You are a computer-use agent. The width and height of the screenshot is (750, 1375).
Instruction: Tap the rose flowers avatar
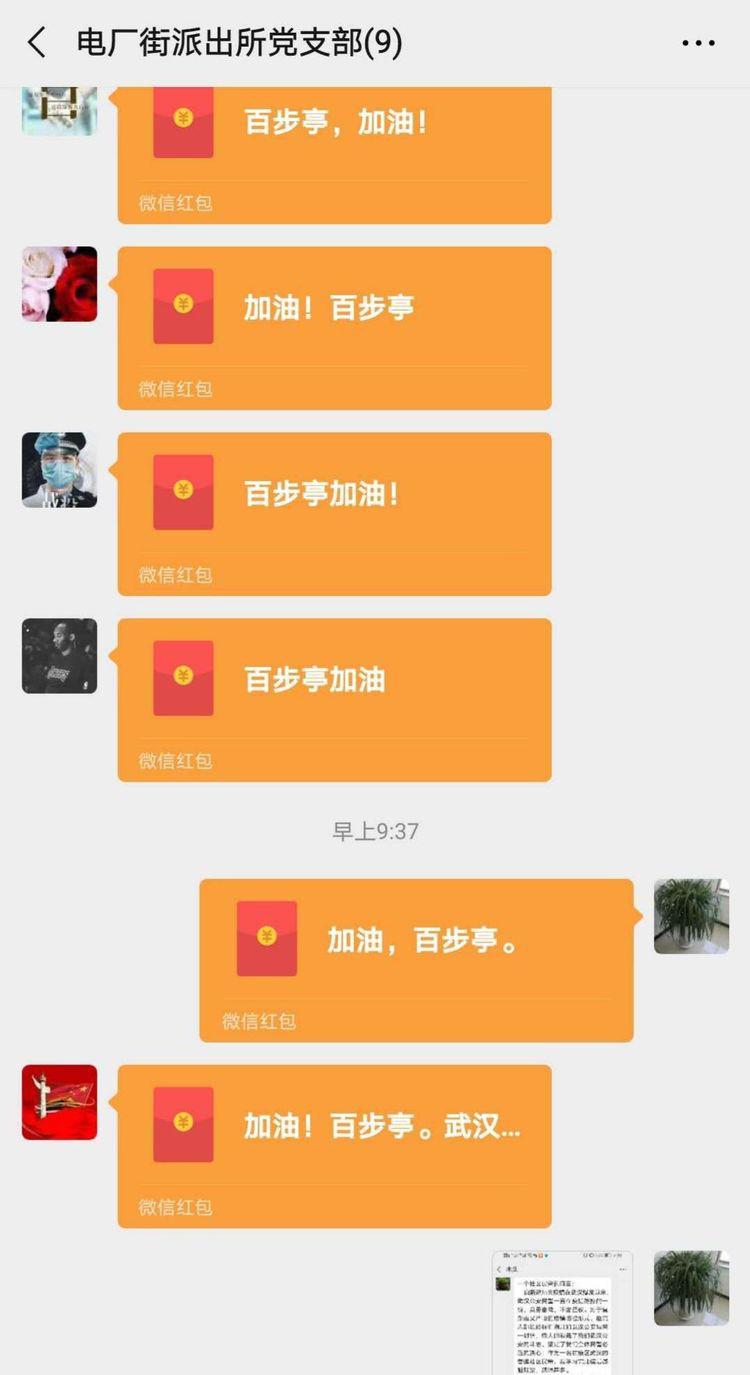60,284
